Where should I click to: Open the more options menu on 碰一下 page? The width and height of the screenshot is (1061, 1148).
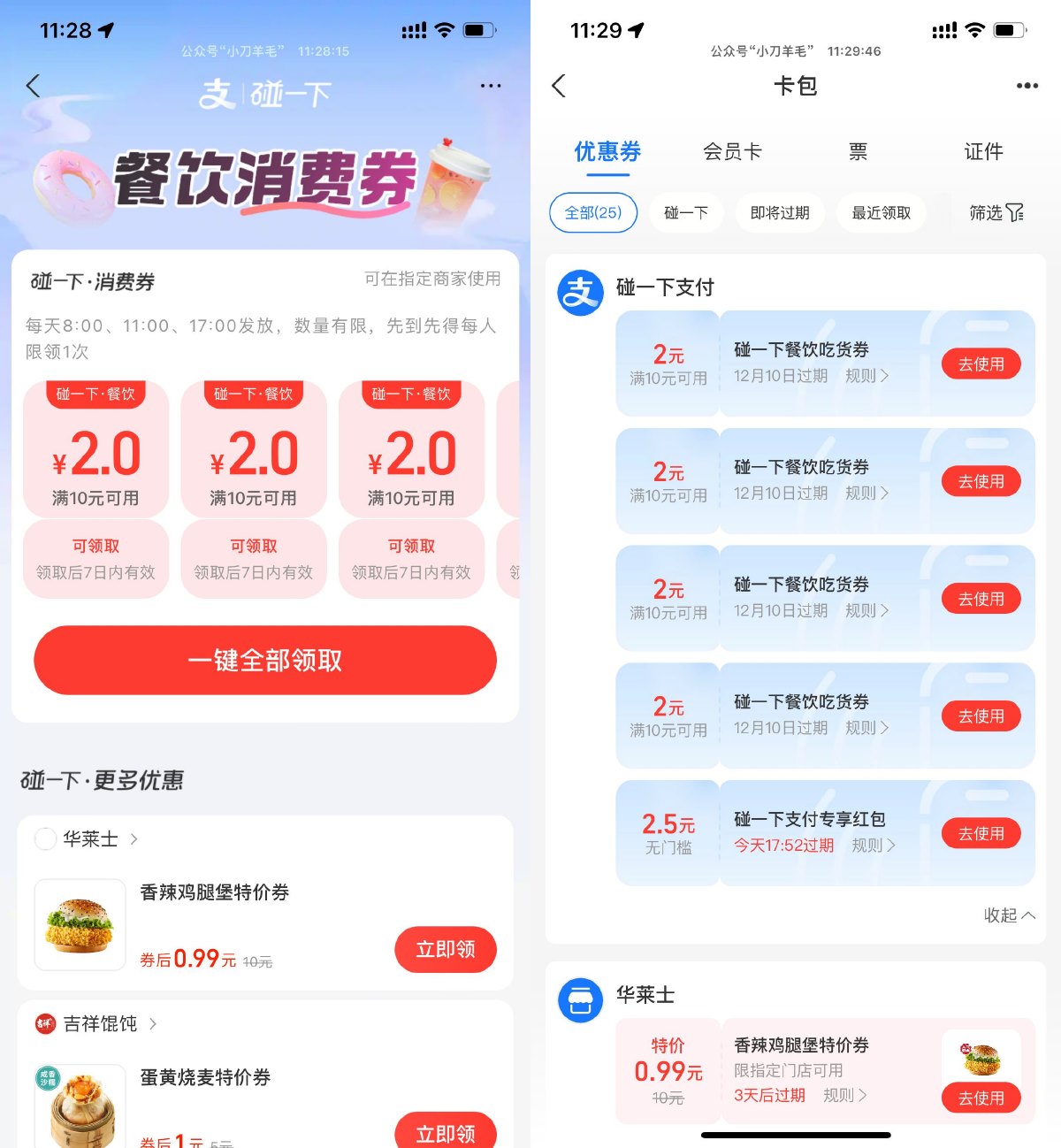coord(491,86)
